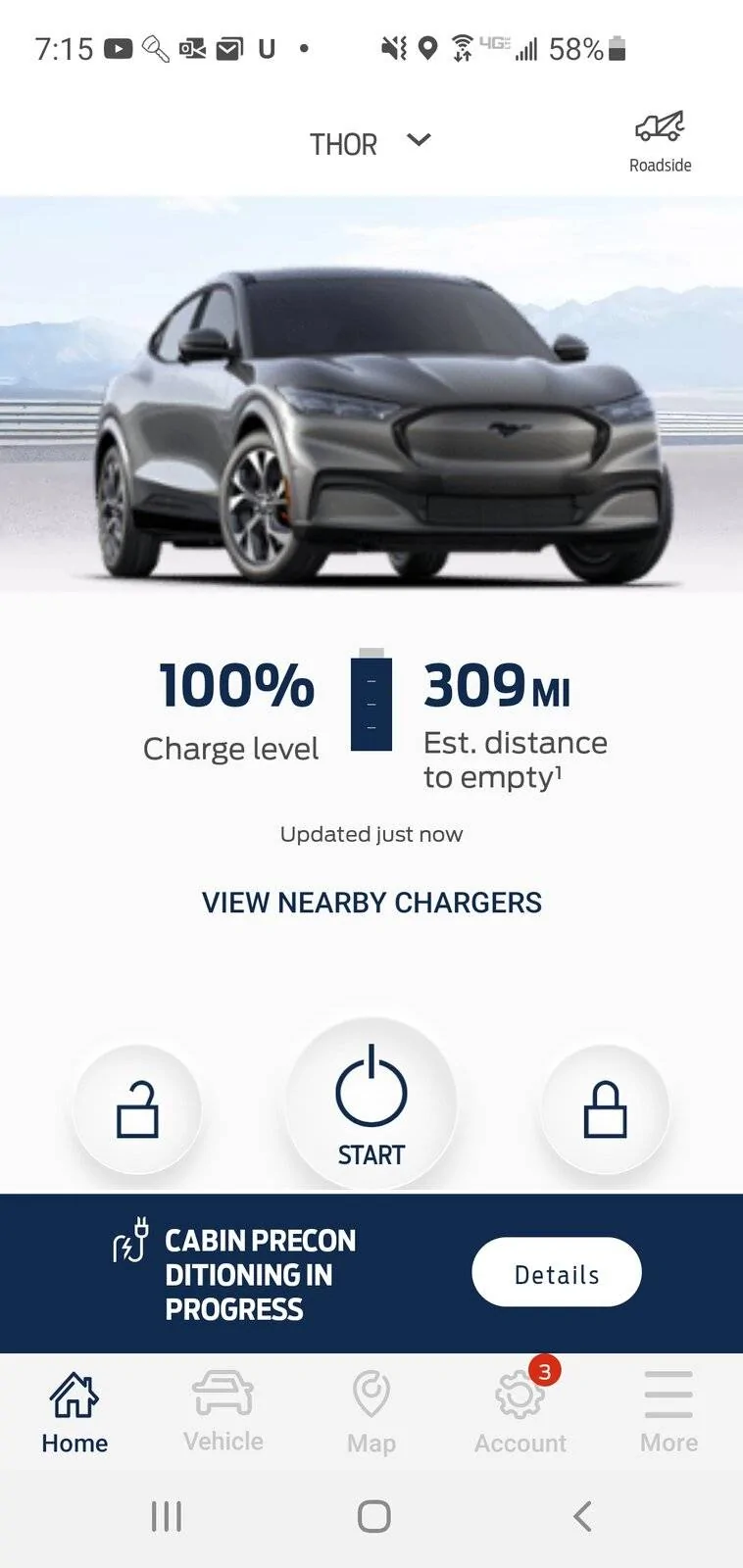Lock the vehicle with the closed padlock button

tap(605, 1108)
